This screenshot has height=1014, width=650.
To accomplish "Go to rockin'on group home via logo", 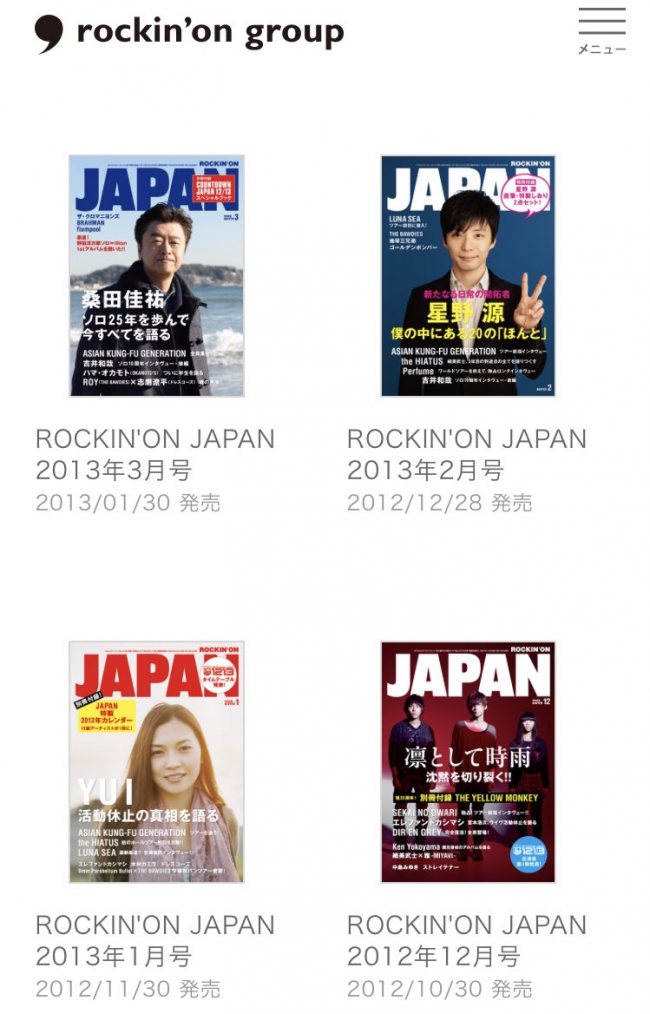I will (x=189, y=33).
